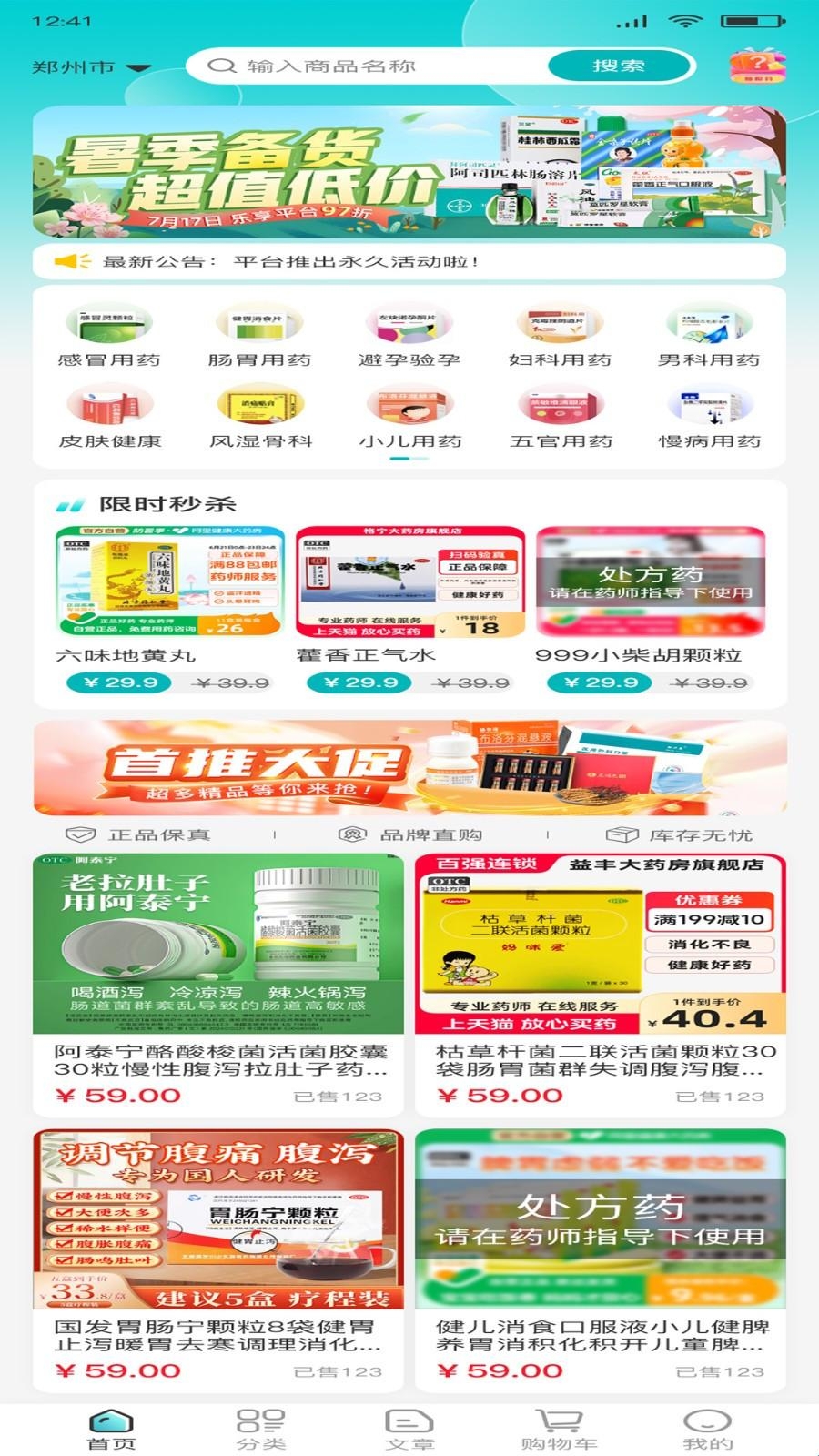The width and height of the screenshot is (819, 1456).
Task: Open the 皮肤健康 category
Action: (109, 418)
